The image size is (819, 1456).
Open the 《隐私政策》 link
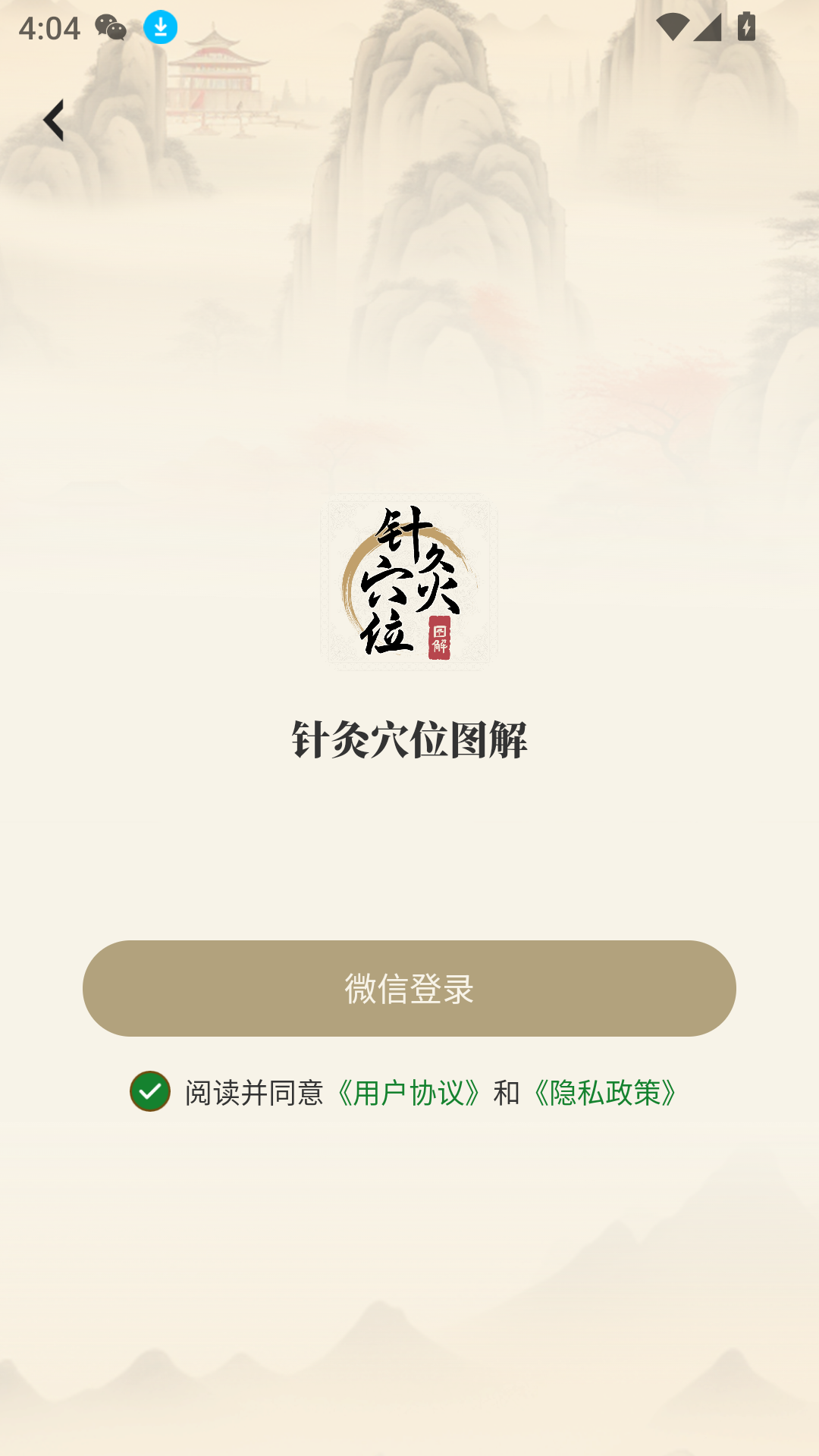(605, 1093)
